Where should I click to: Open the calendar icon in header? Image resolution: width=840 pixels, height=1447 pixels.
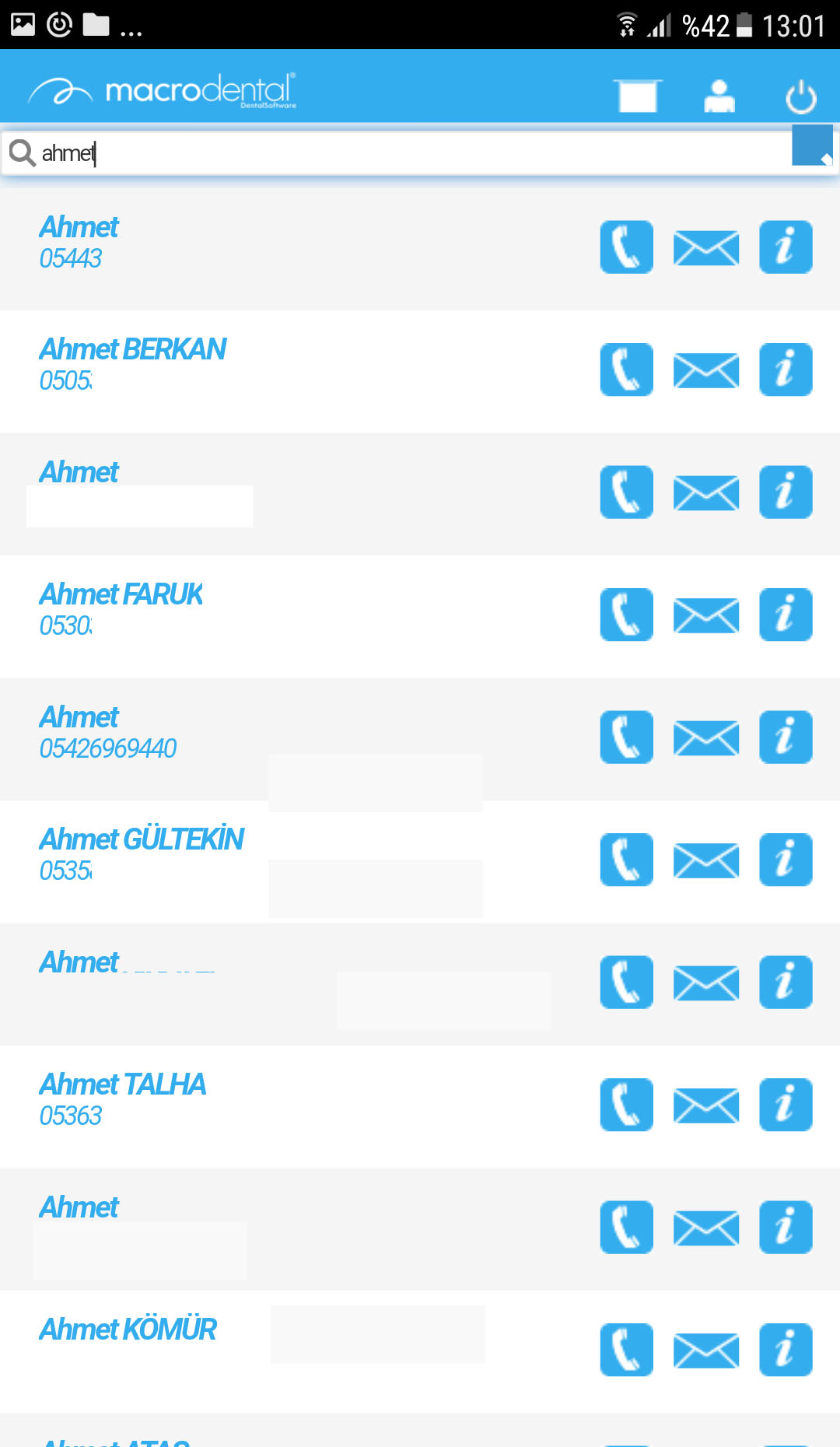coord(637,96)
